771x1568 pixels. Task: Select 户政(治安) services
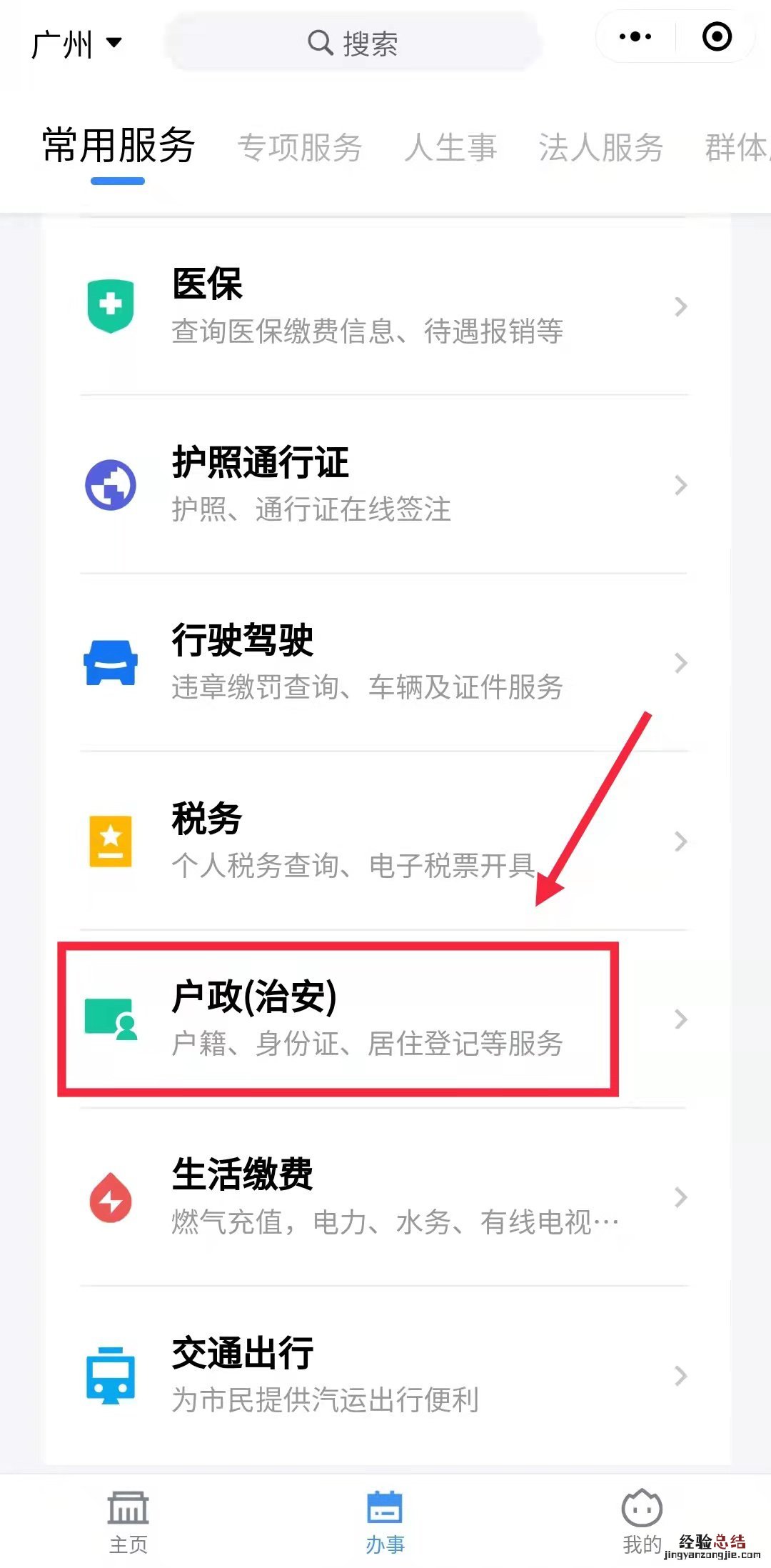click(x=384, y=1019)
